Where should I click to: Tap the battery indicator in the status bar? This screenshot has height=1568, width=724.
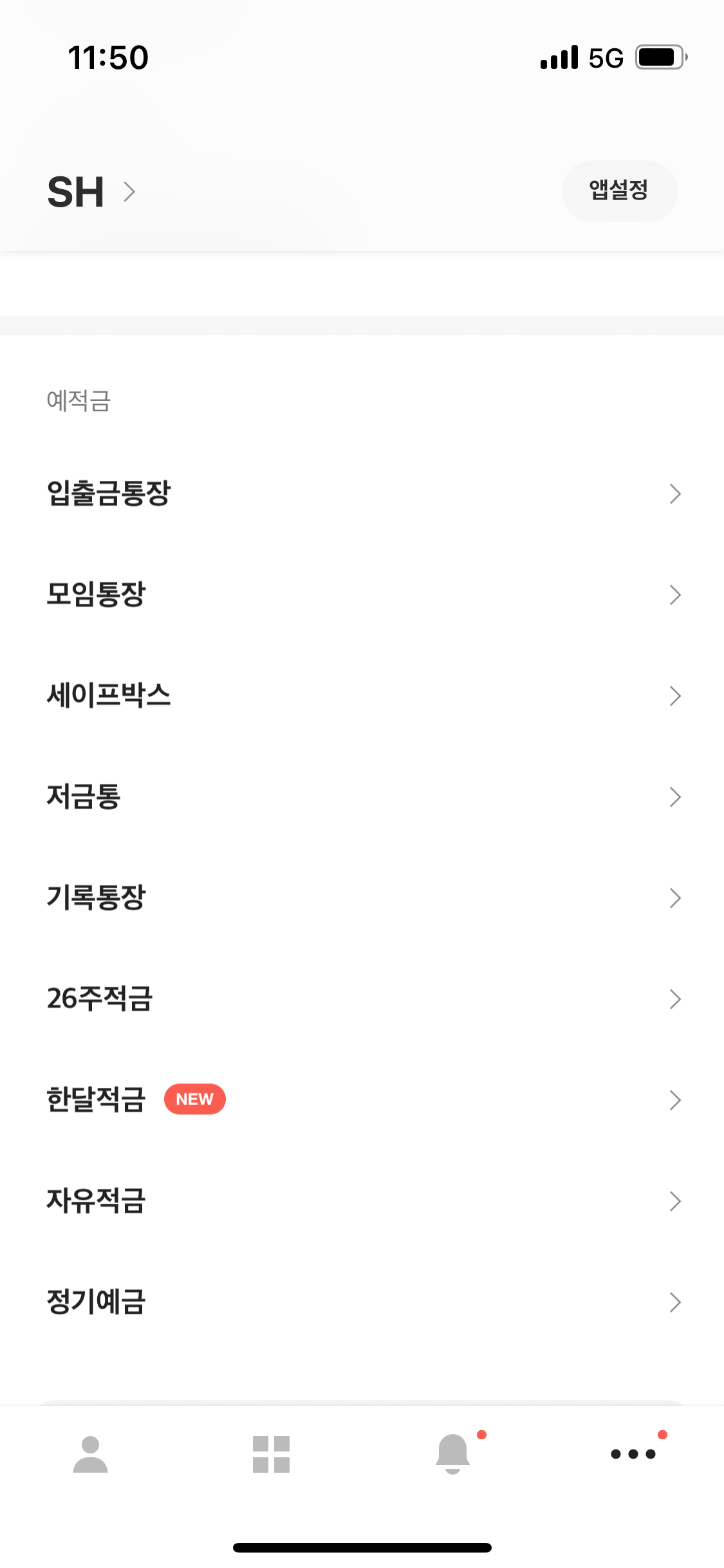tap(659, 57)
